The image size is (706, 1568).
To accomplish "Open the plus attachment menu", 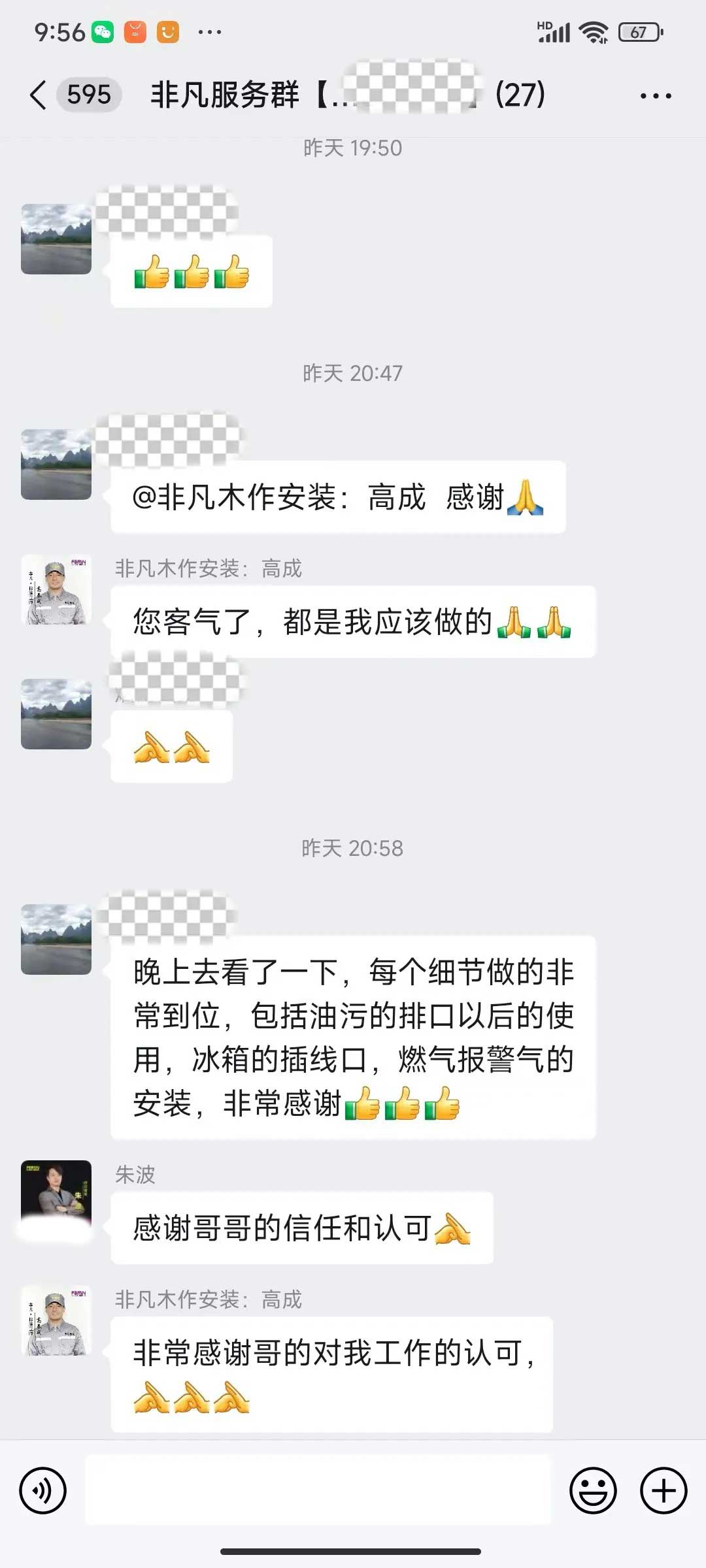I will tap(663, 1490).
